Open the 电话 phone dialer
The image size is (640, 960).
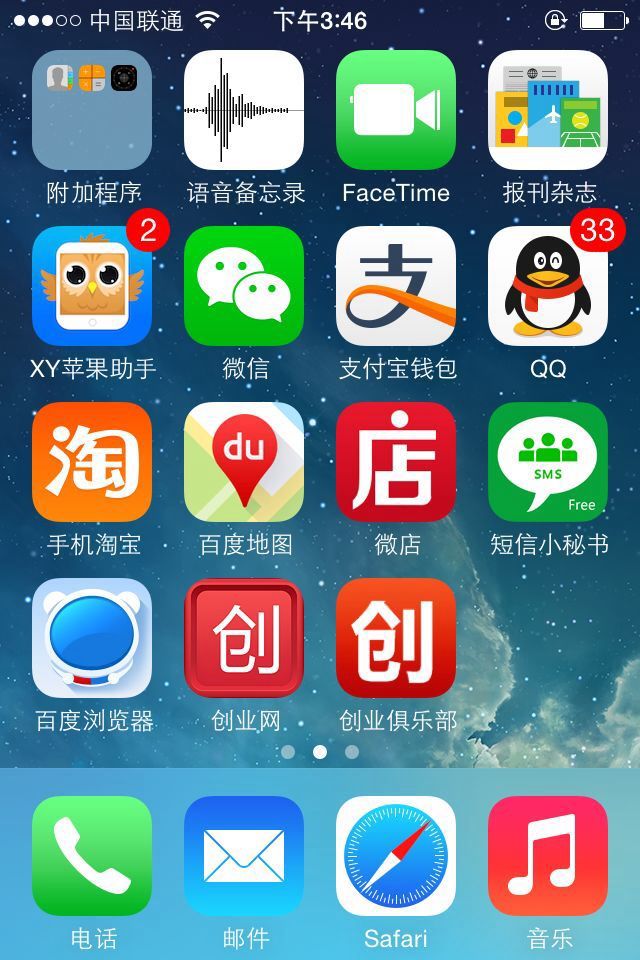92,856
